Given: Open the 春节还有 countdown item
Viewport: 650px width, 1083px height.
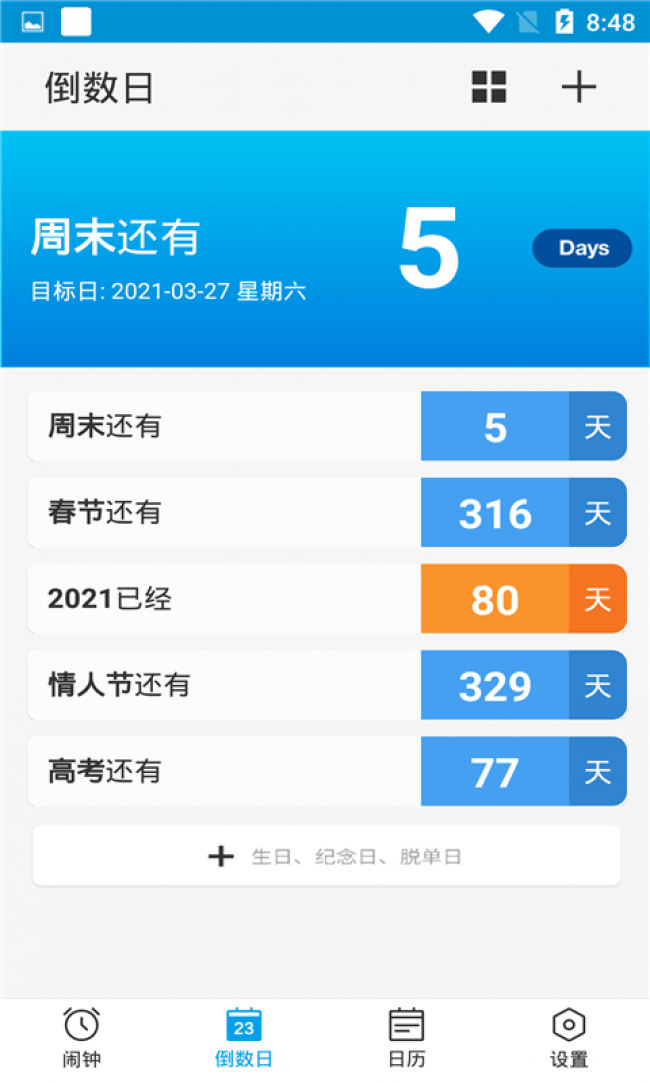Looking at the screenshot, I should 327,512.
